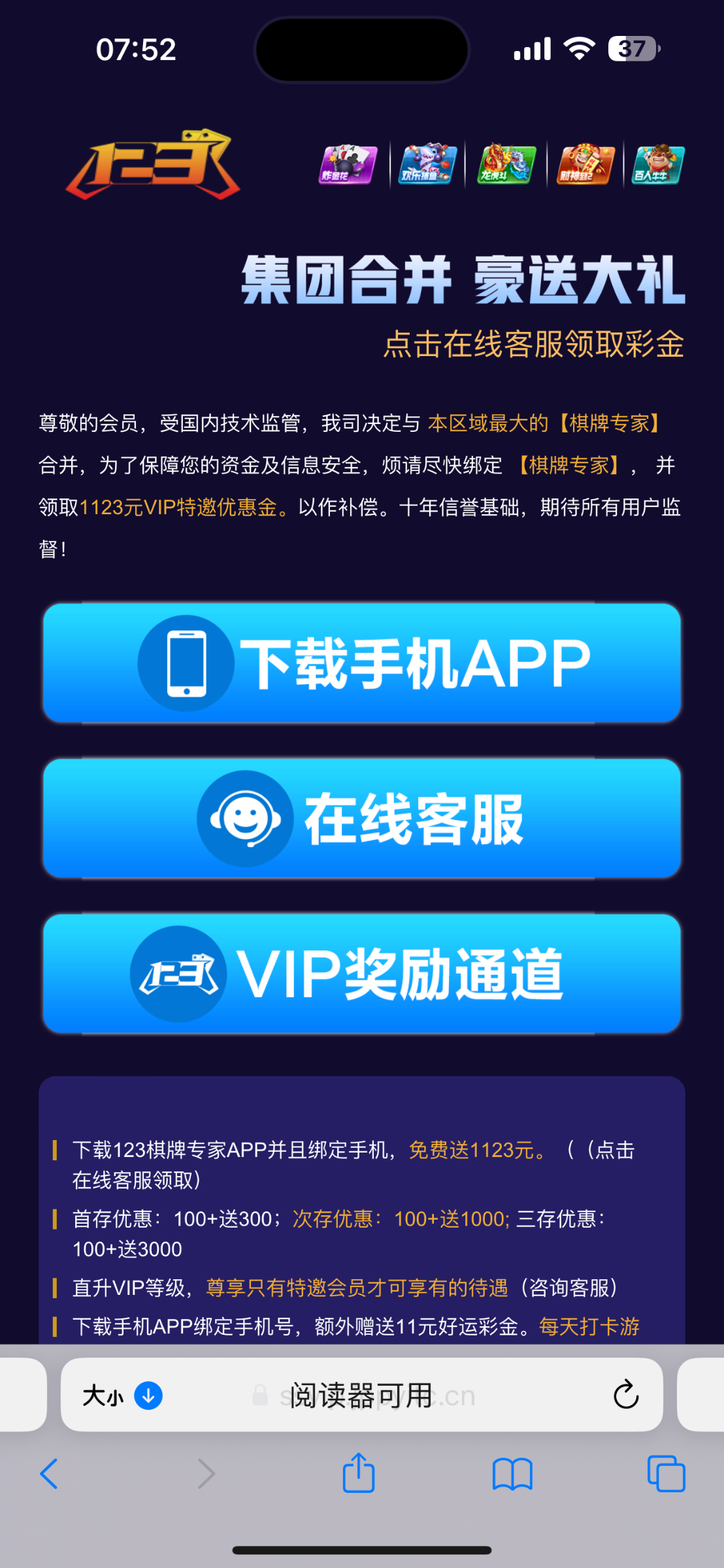Share this page

[x=359, y=1474]
